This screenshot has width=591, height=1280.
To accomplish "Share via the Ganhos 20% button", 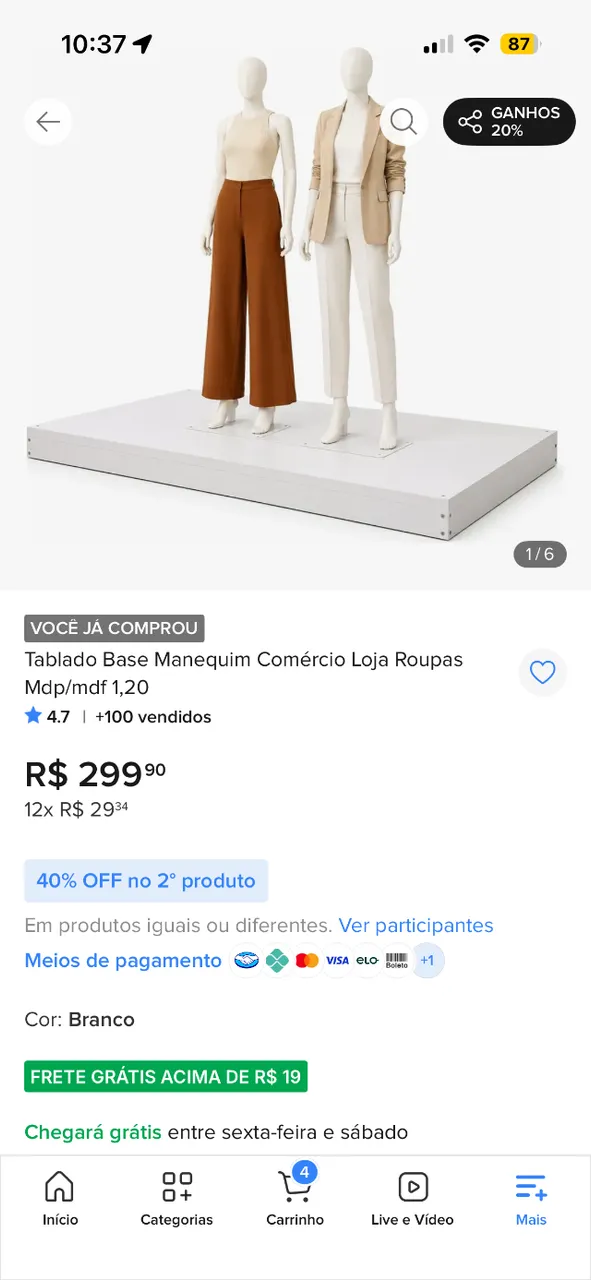I will [509, 122].
